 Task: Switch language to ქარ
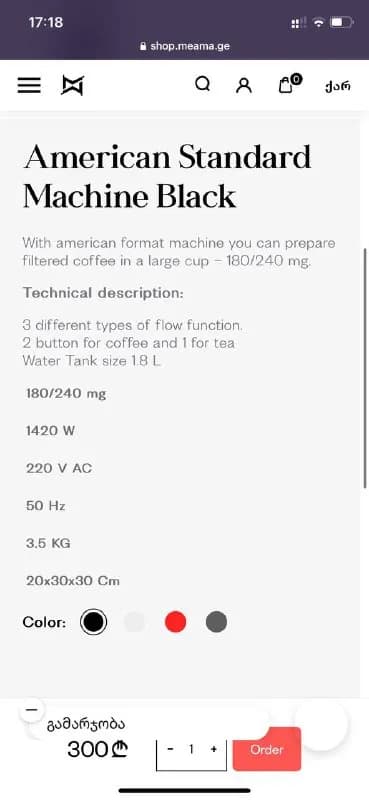tap(337, 86)
